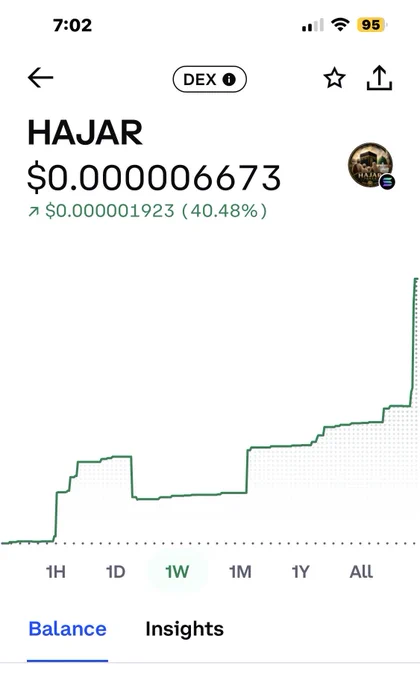
Task: Open the Balance tab
Action: point(67,629)
